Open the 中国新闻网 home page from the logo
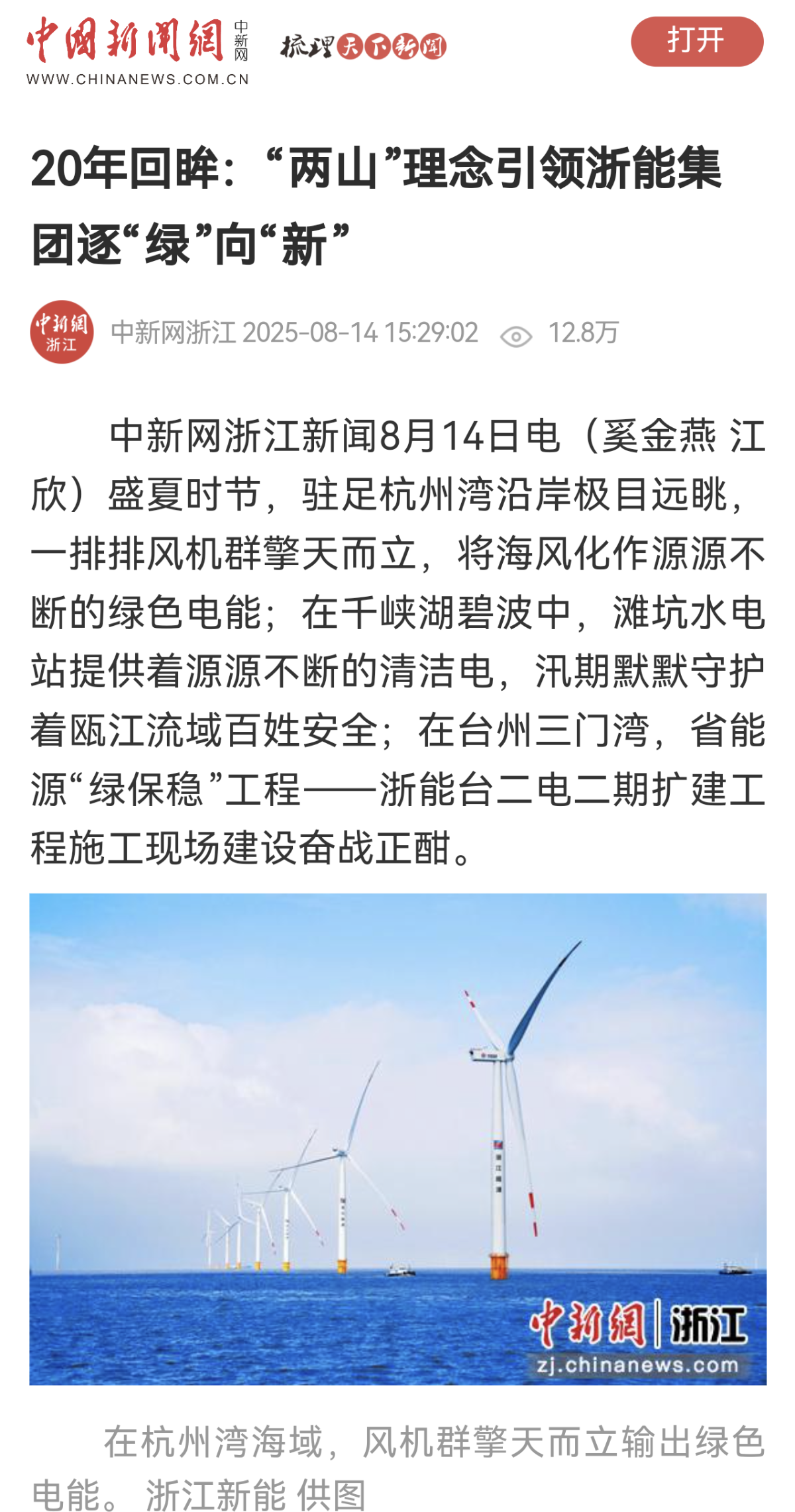Image resolution: width=795 pixels, height=1512 pixels. pyautogui.click(x=137, y=50)
